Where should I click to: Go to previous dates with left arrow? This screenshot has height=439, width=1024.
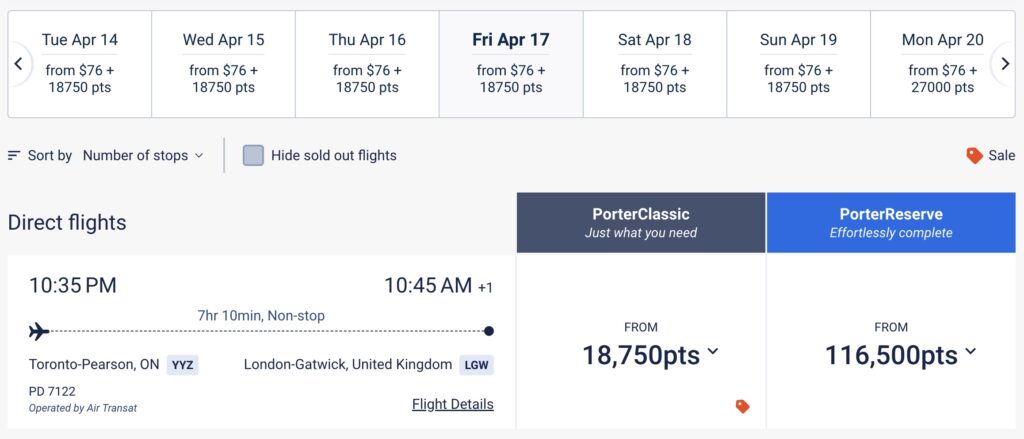tap(19, 64)
